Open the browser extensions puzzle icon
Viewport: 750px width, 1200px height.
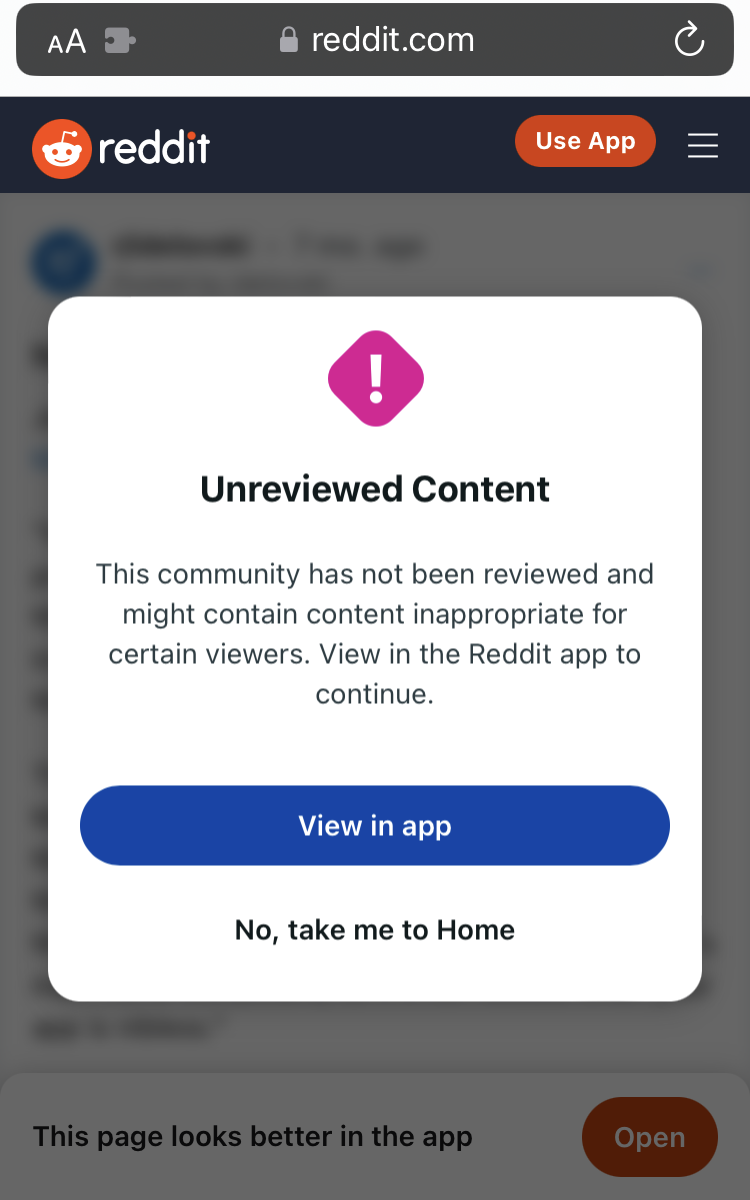click(x=120, y=41)
